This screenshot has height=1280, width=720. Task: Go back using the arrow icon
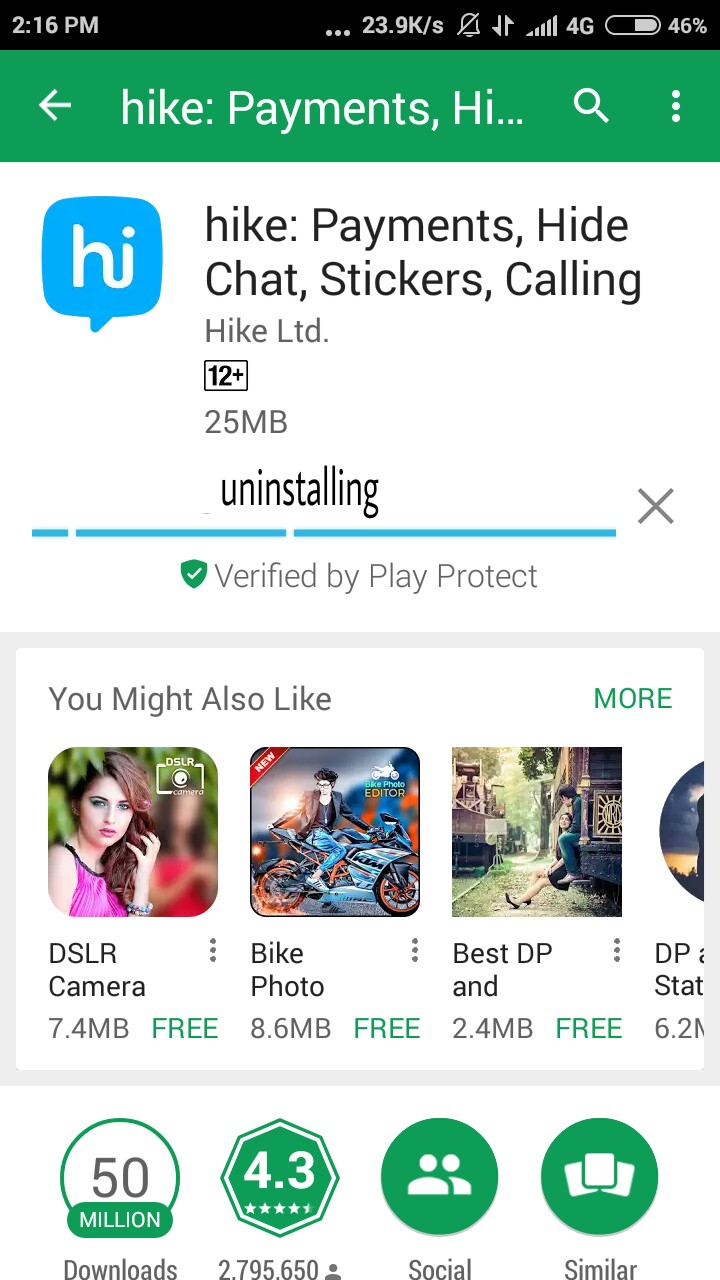pos(55,106)
